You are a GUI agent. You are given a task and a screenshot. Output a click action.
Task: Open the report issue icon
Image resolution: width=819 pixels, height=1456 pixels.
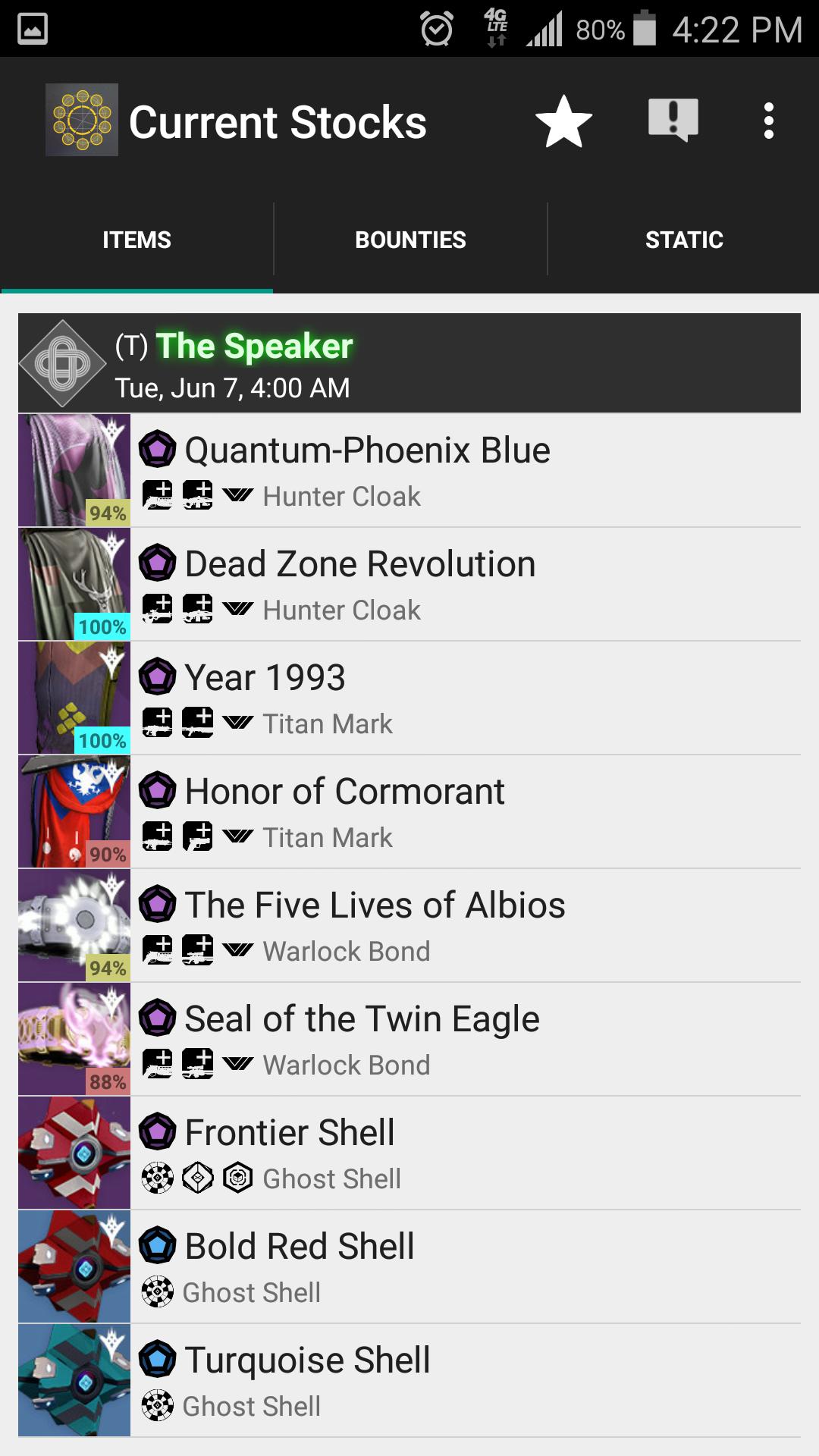pos(673,121)
